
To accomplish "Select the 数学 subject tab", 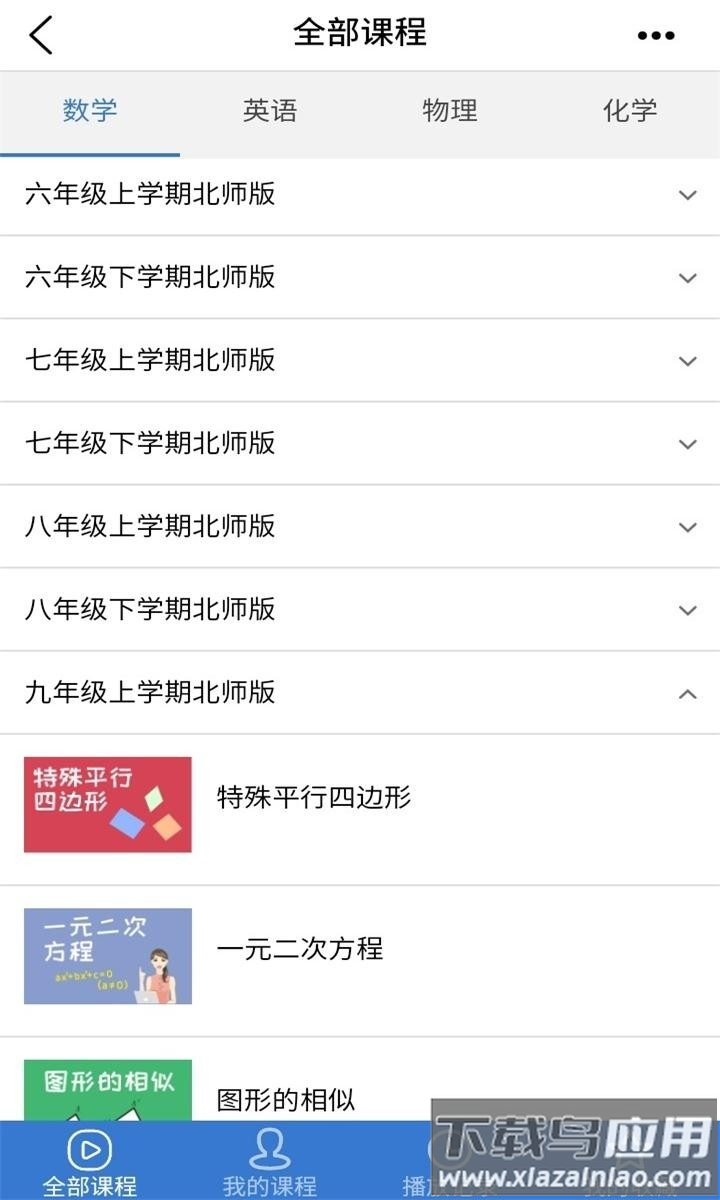I will pos(90,111).
